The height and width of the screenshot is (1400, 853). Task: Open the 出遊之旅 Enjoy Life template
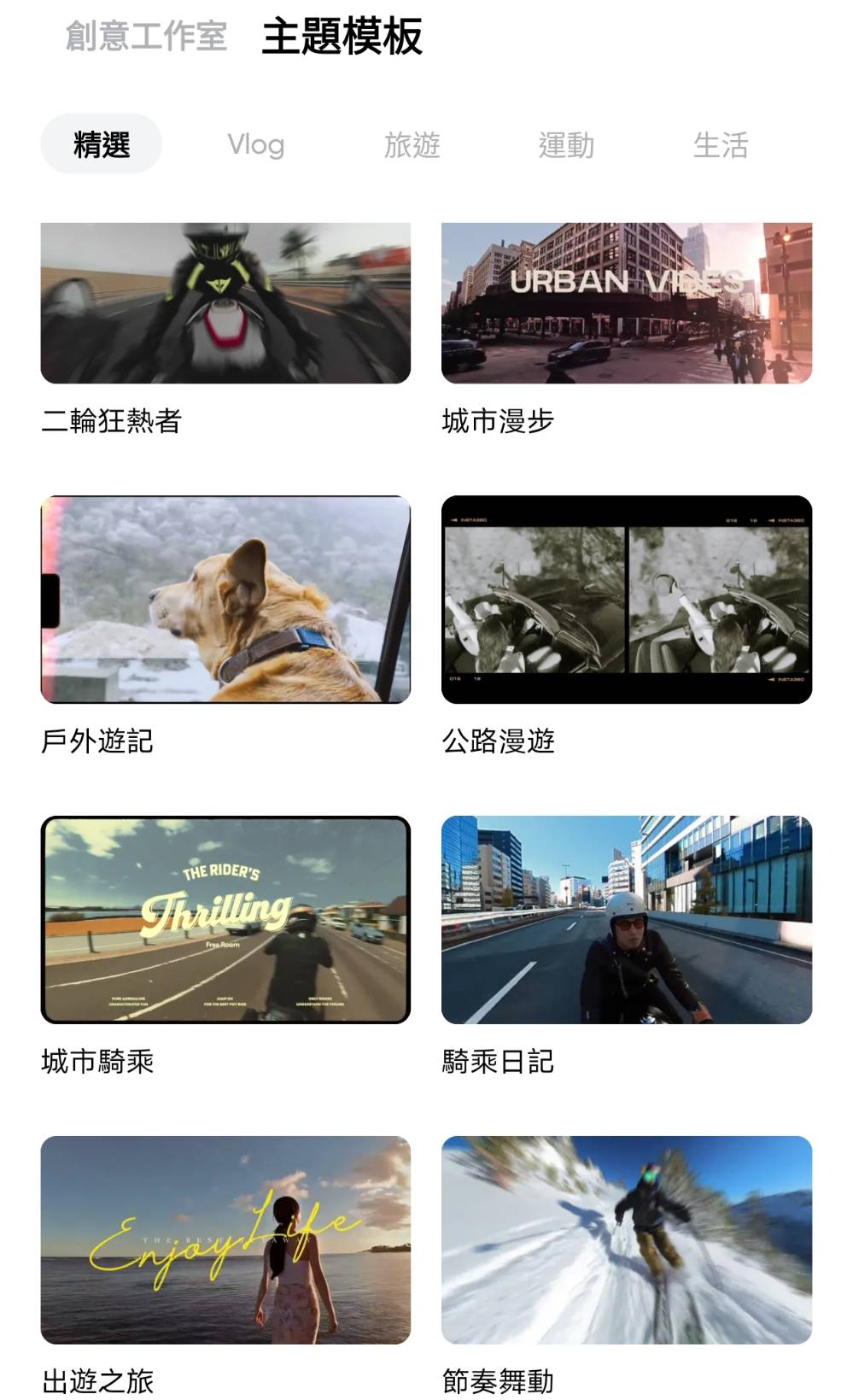(225, 1240)
